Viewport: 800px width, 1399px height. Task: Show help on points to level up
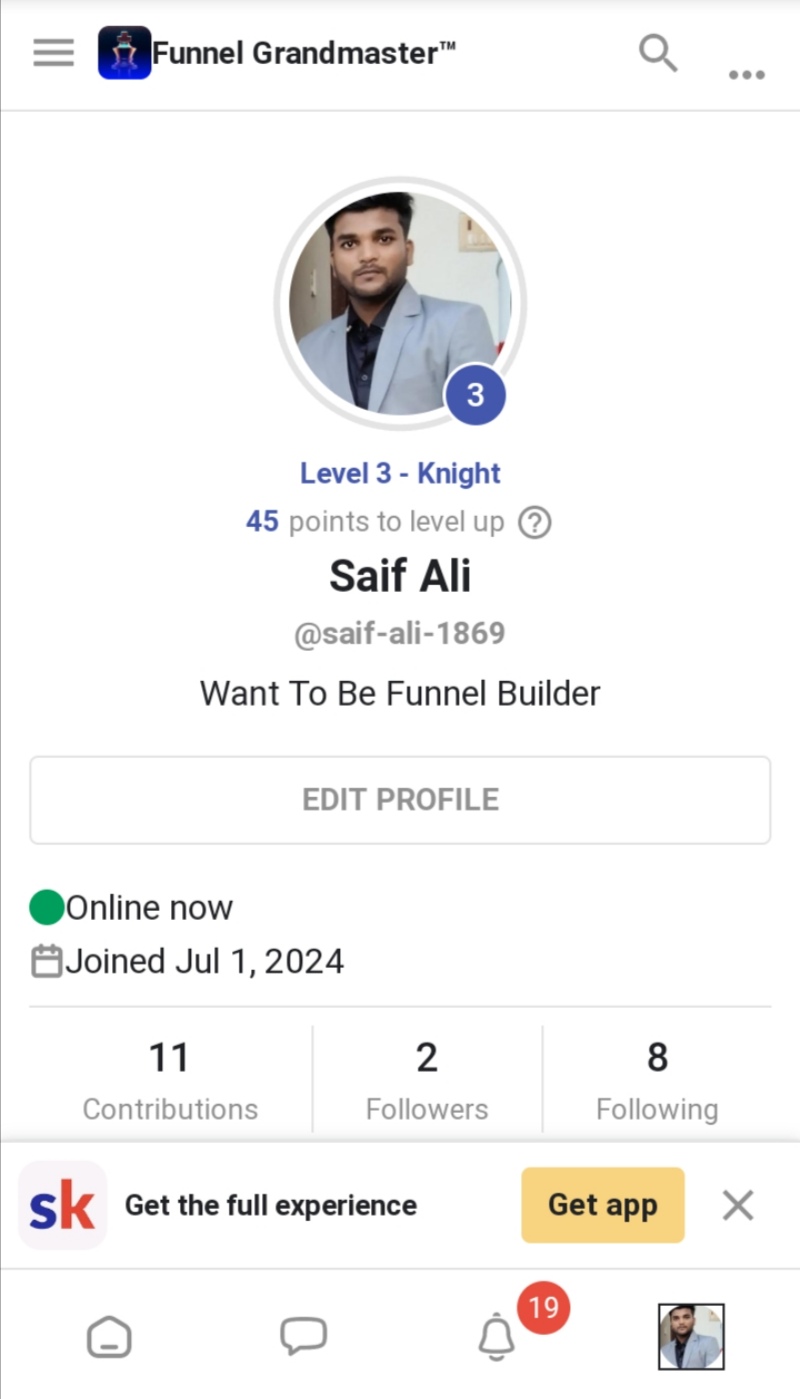click(535, 522)
